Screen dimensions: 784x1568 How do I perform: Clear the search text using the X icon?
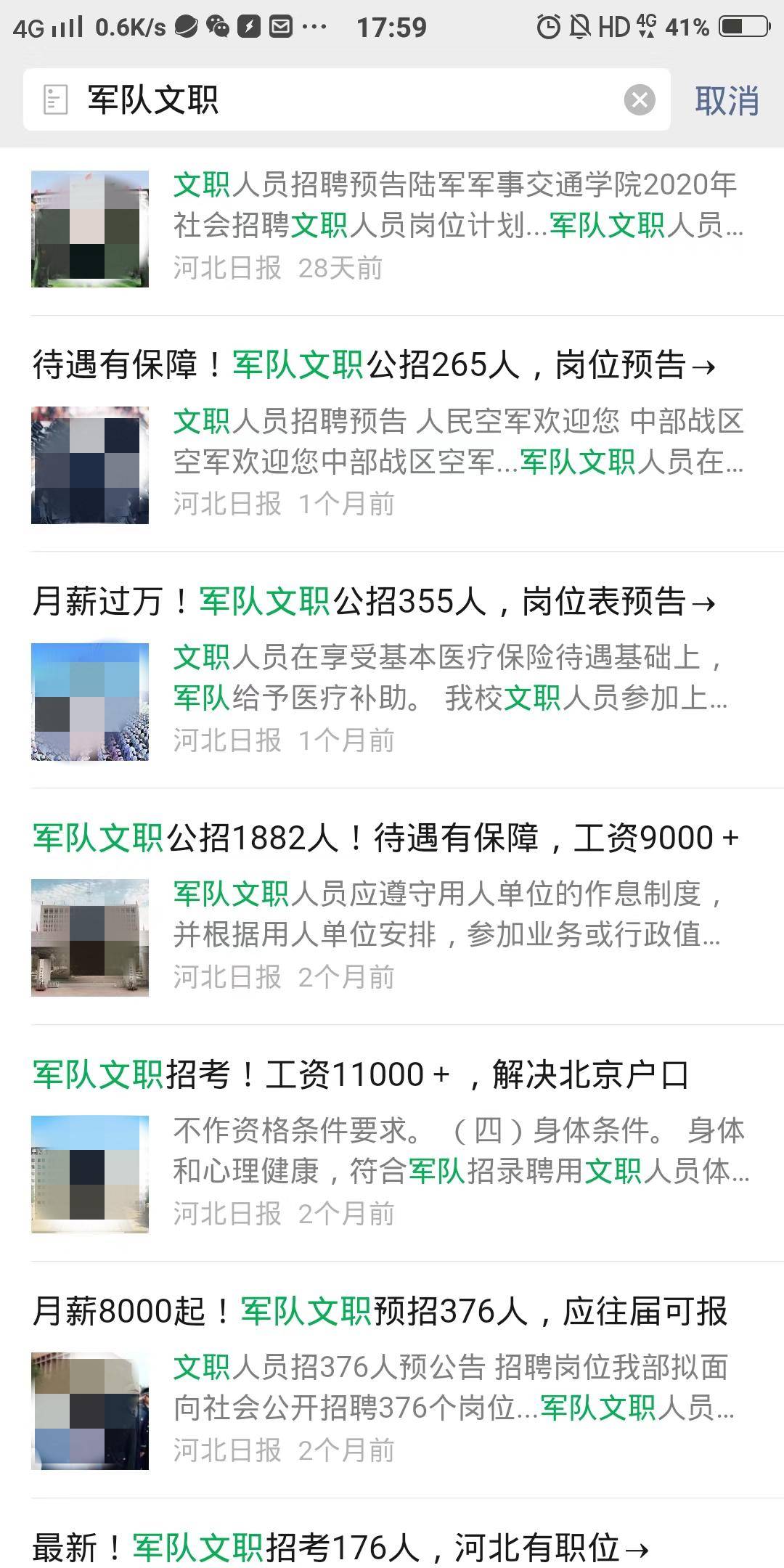pyautogui.click(x=639, y=101)
